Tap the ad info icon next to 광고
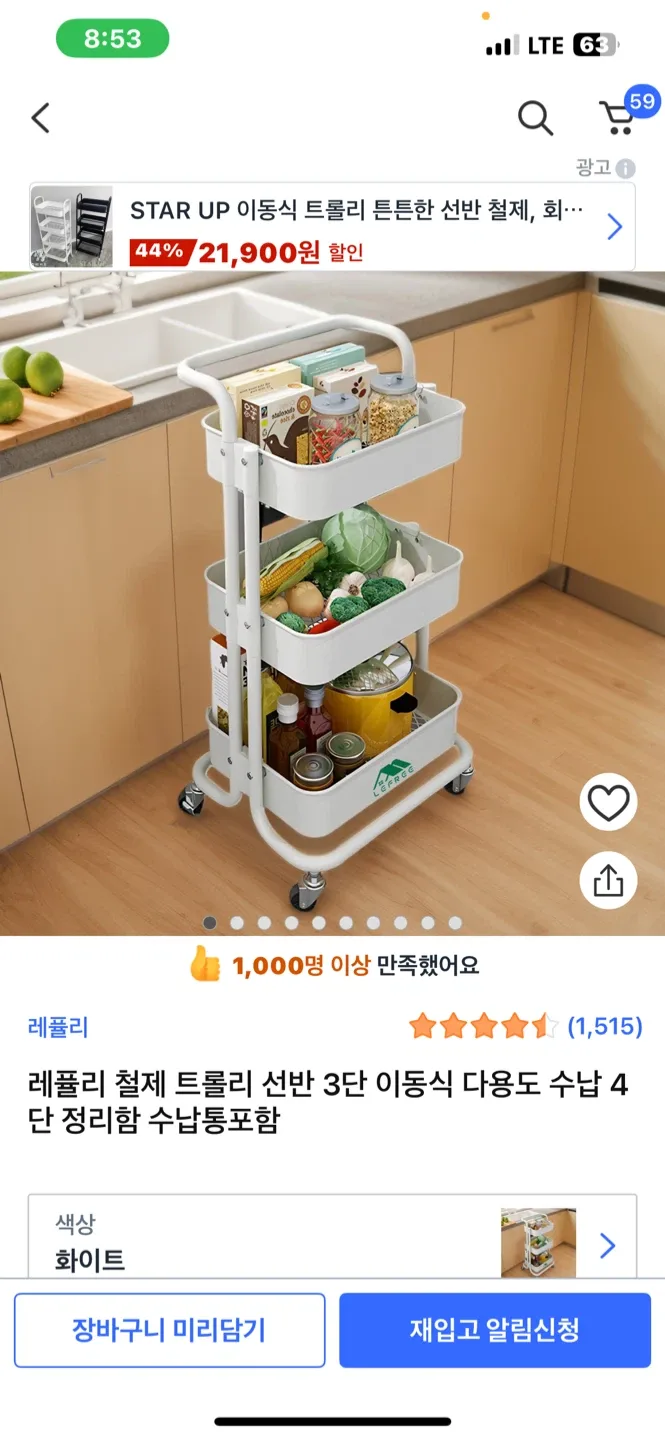 coord(626,168)
